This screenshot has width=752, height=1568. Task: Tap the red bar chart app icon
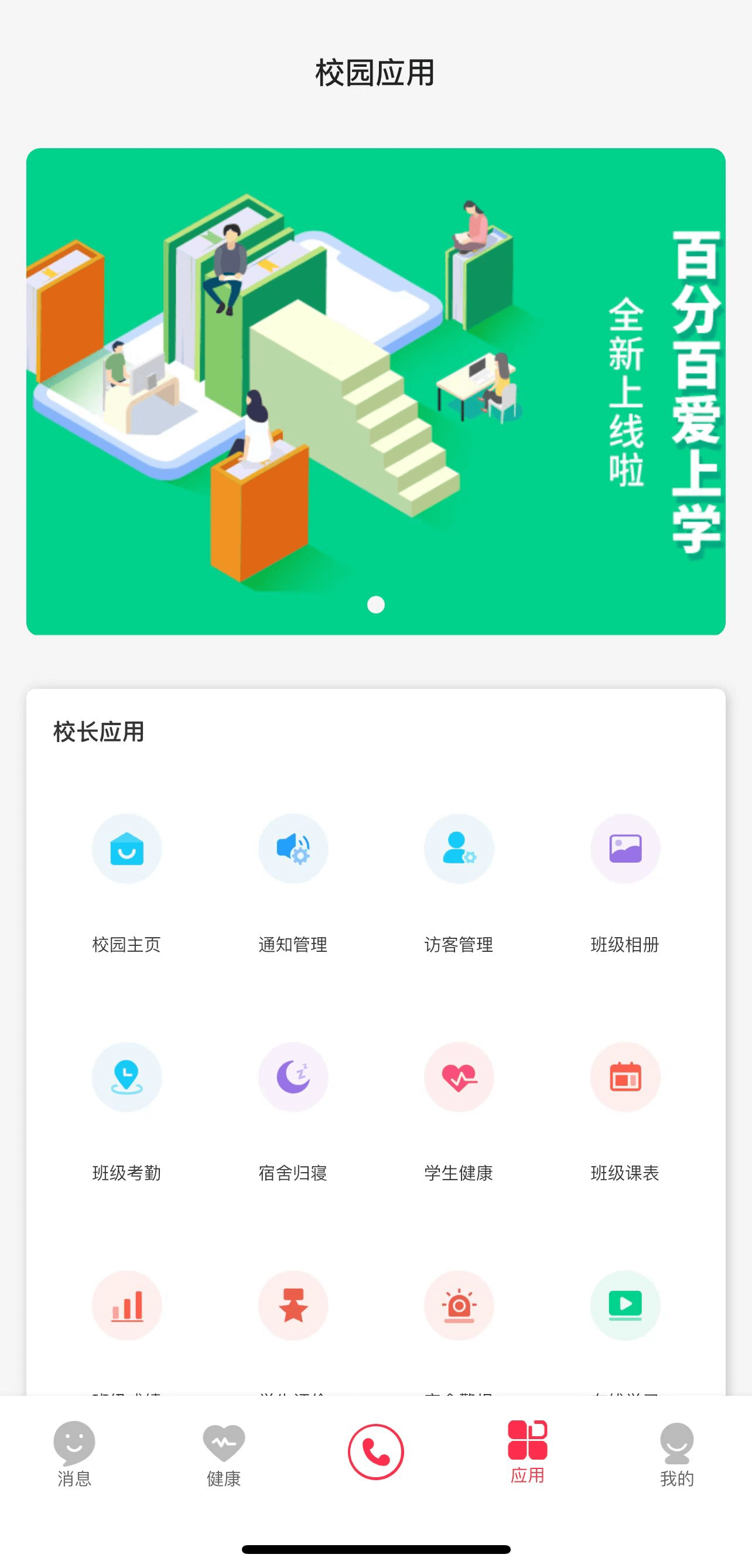point(127,1305)
